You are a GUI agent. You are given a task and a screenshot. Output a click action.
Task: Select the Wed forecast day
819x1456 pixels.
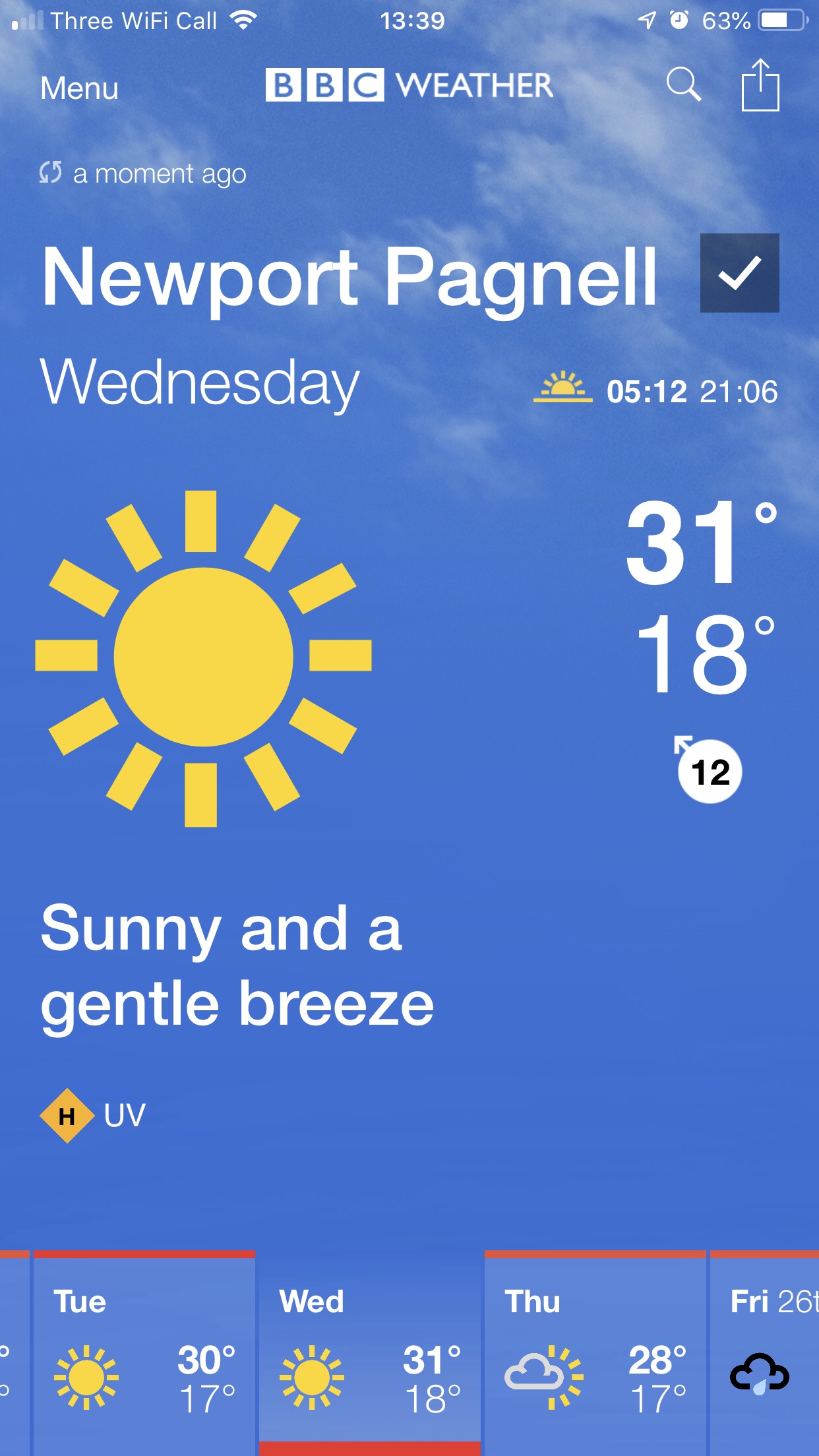pos(369,1352)
